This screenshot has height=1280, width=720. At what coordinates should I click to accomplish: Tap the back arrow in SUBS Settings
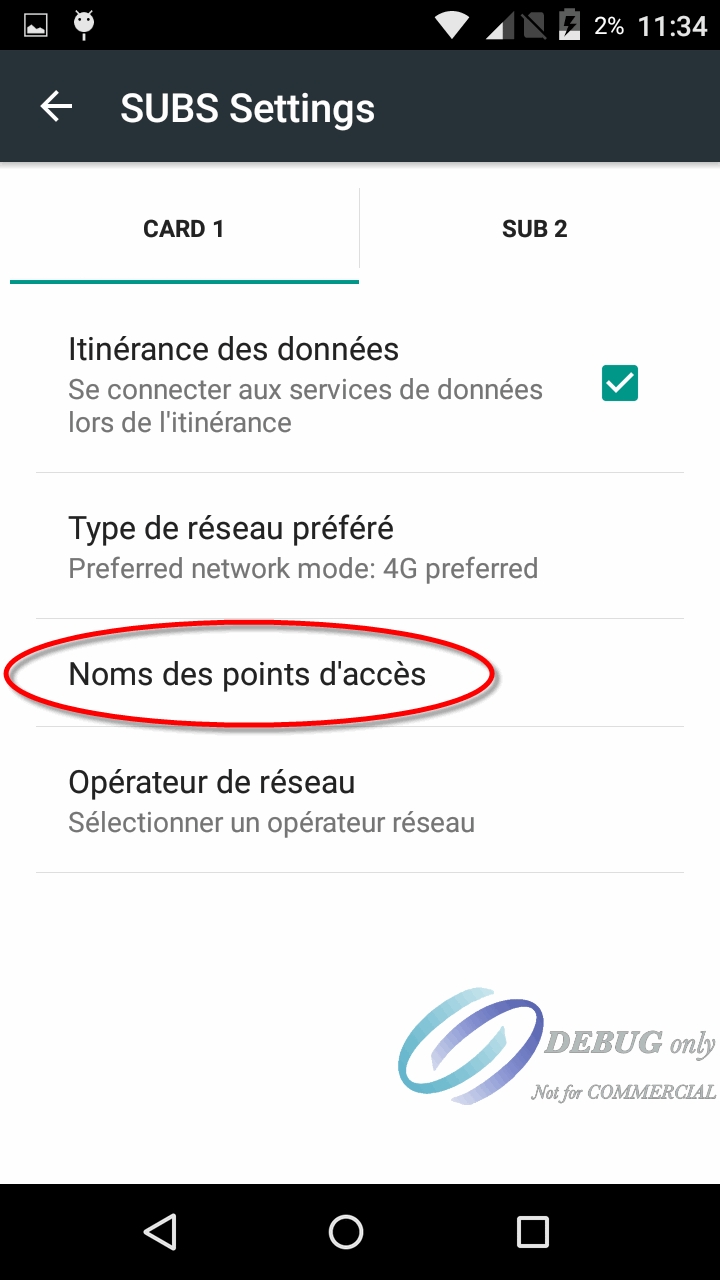(55, 106)
